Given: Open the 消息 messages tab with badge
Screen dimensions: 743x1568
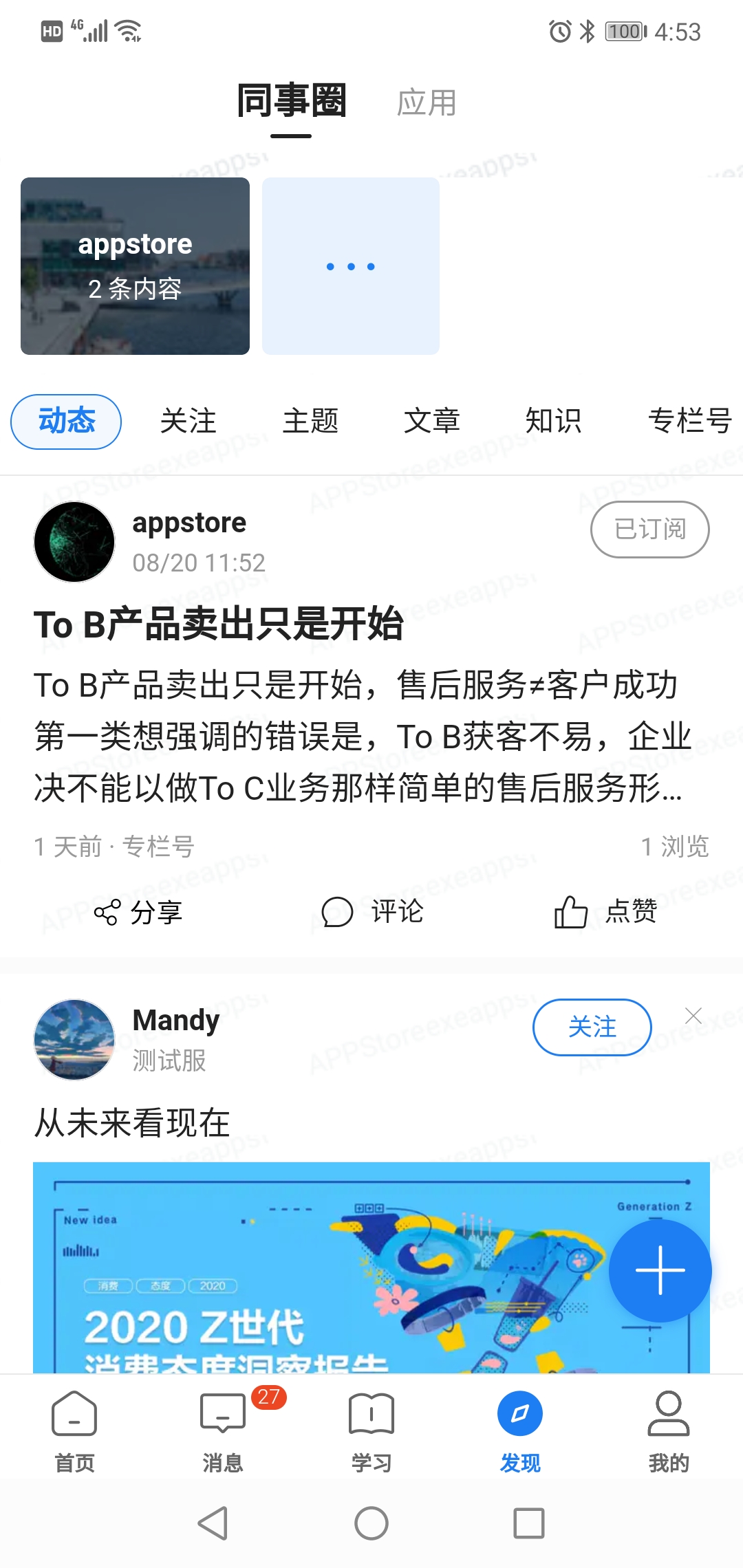Looking at the screenshot, I should [x=222, y=1434].
